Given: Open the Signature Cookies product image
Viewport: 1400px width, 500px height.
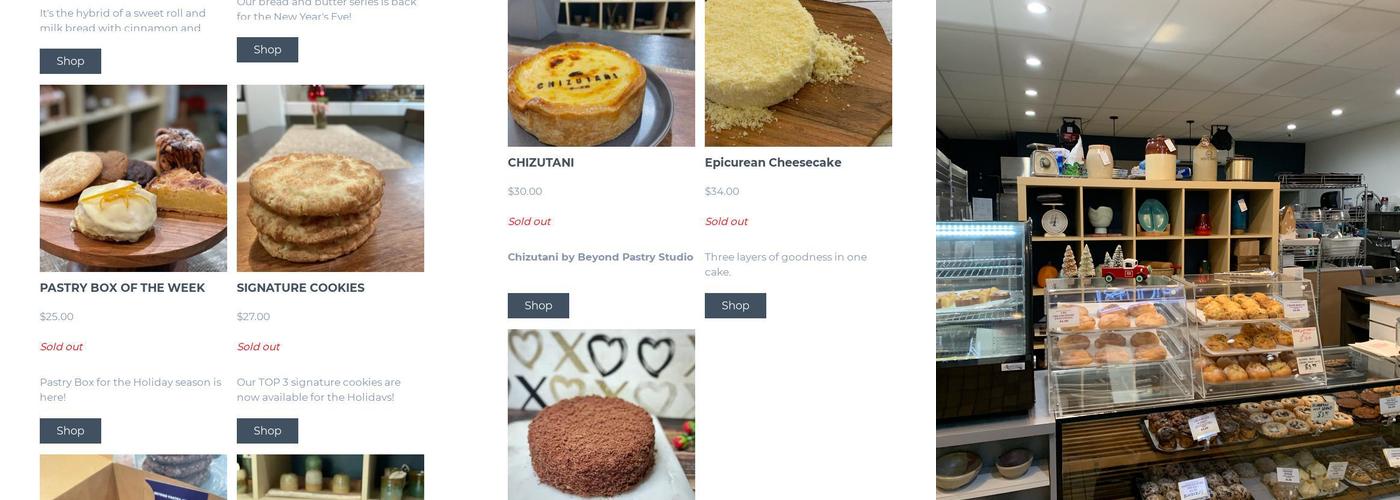Looking at the screenshot, I should point(330,178).
